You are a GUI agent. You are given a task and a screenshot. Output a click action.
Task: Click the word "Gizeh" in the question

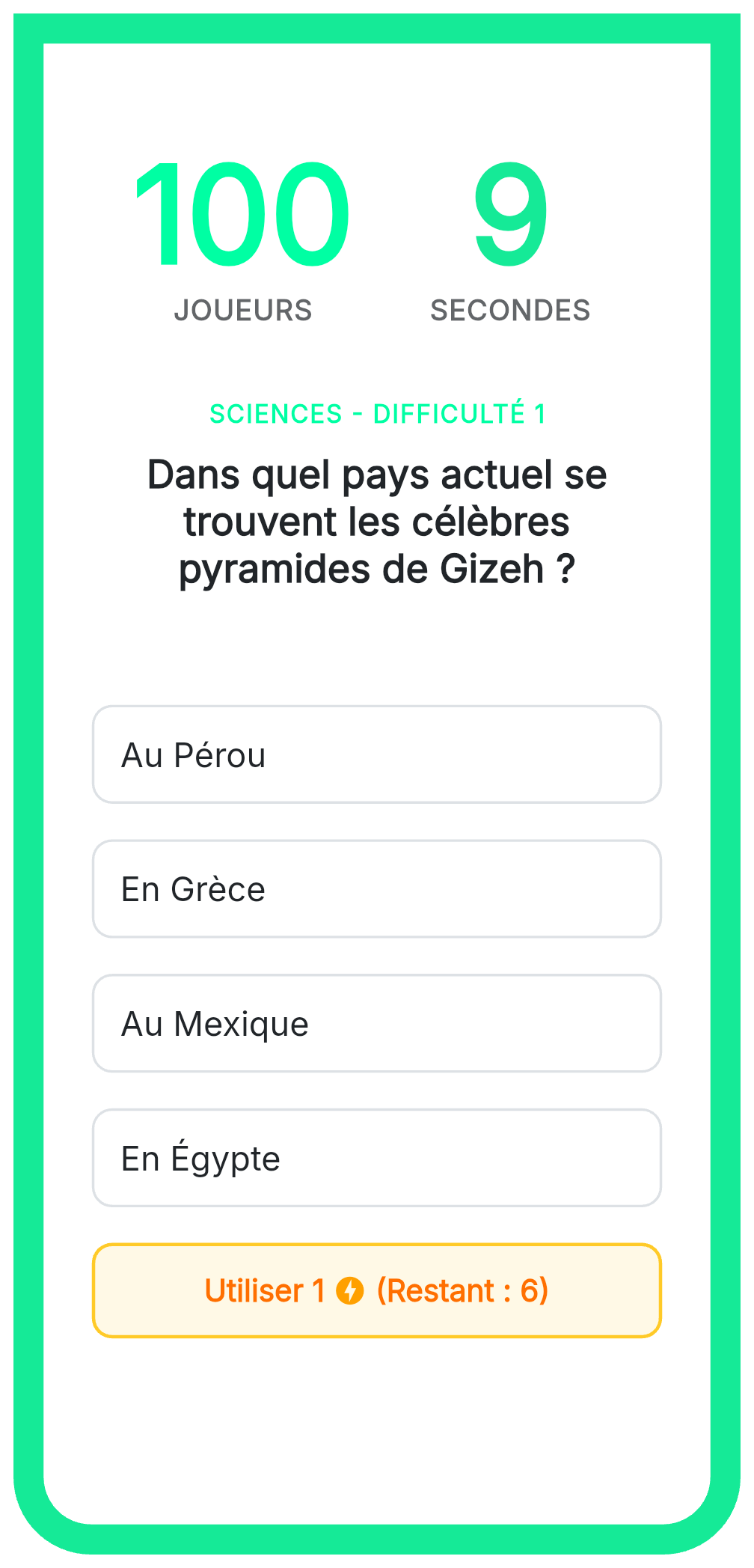493,570
